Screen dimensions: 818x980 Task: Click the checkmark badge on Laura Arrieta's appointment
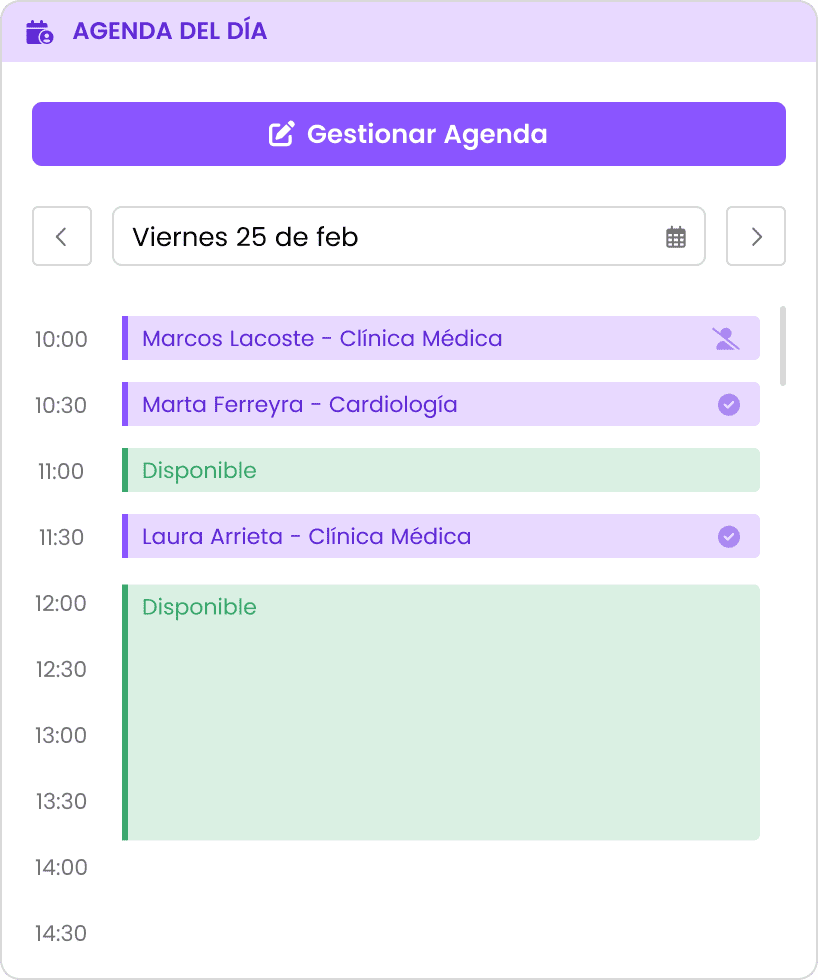click(728, 536)
